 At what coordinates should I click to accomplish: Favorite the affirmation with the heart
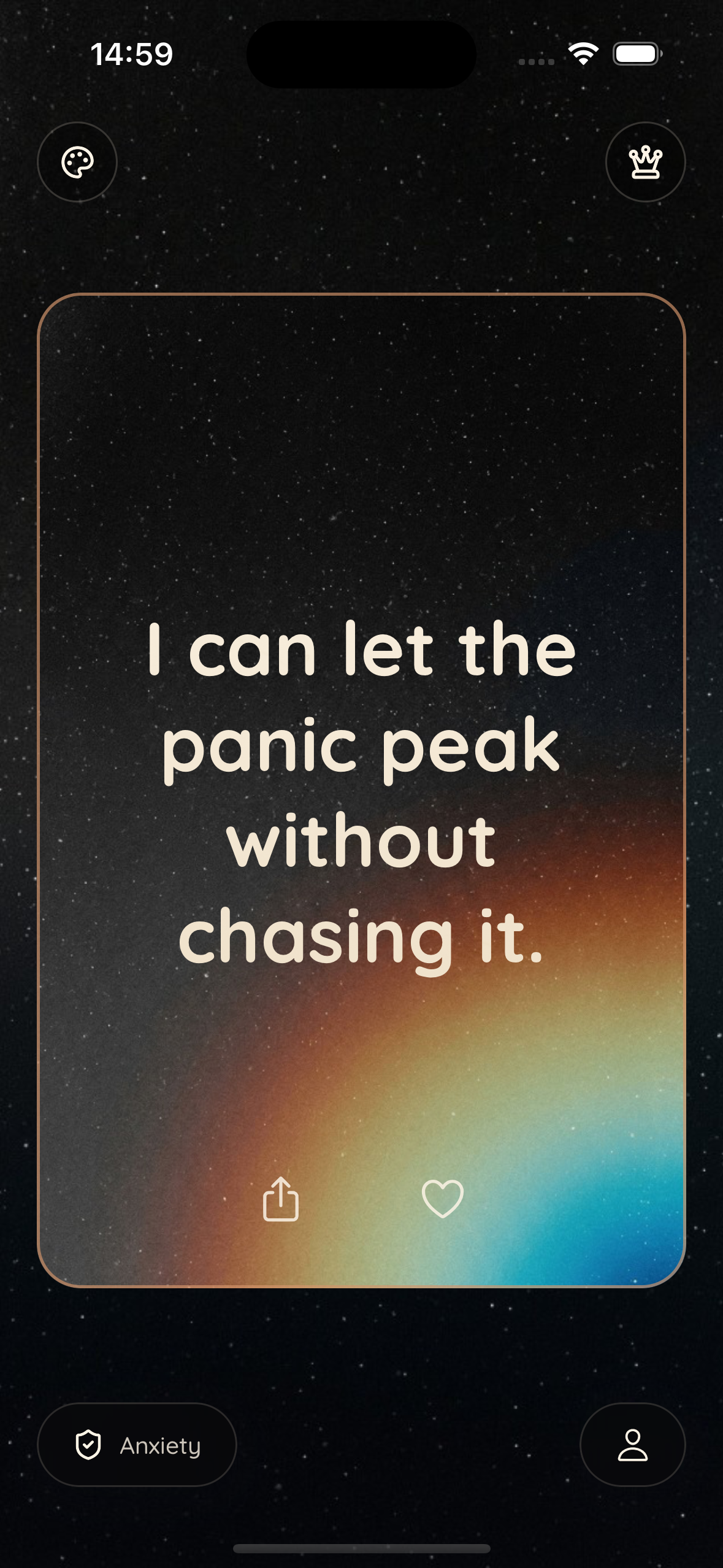442,1199
